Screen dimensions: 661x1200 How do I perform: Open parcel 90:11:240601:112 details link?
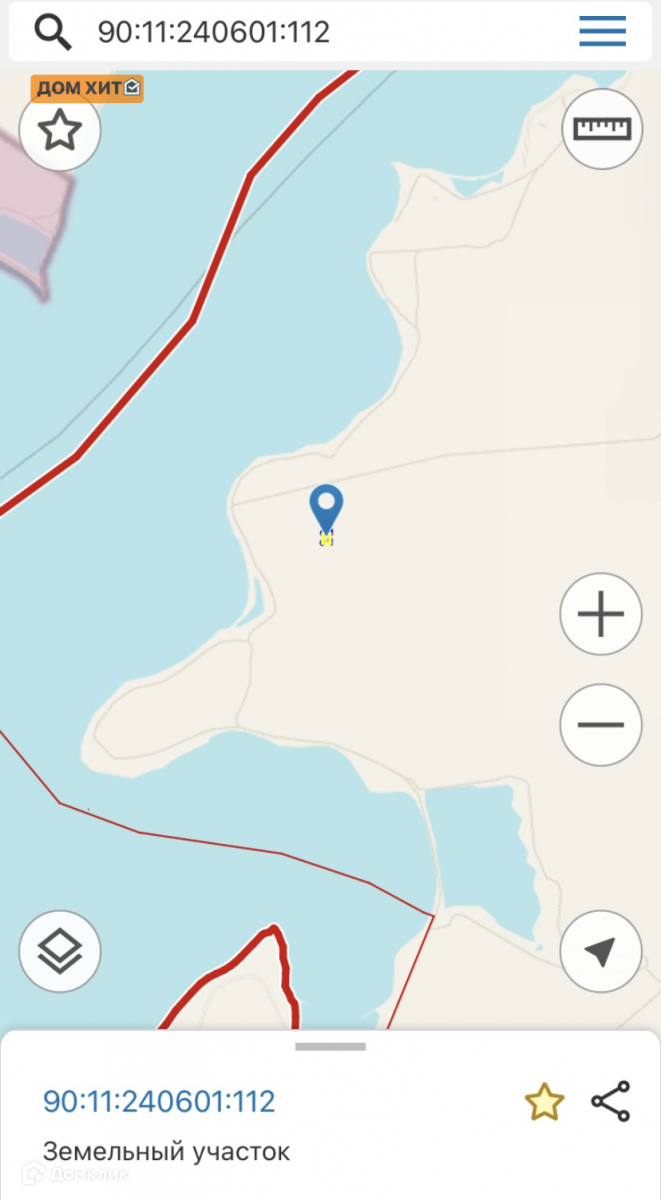(159, 1101)
